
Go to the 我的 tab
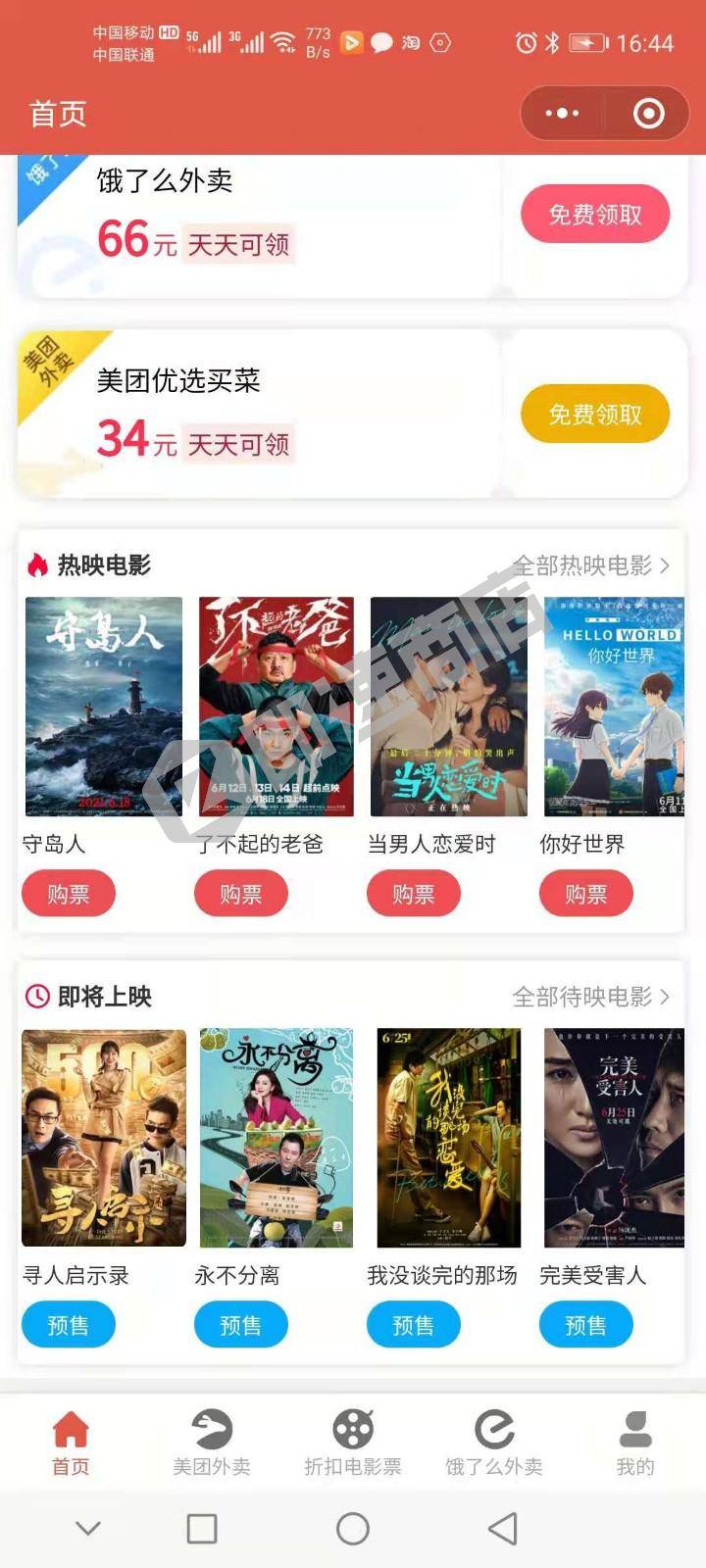(x=635, y=1443)
